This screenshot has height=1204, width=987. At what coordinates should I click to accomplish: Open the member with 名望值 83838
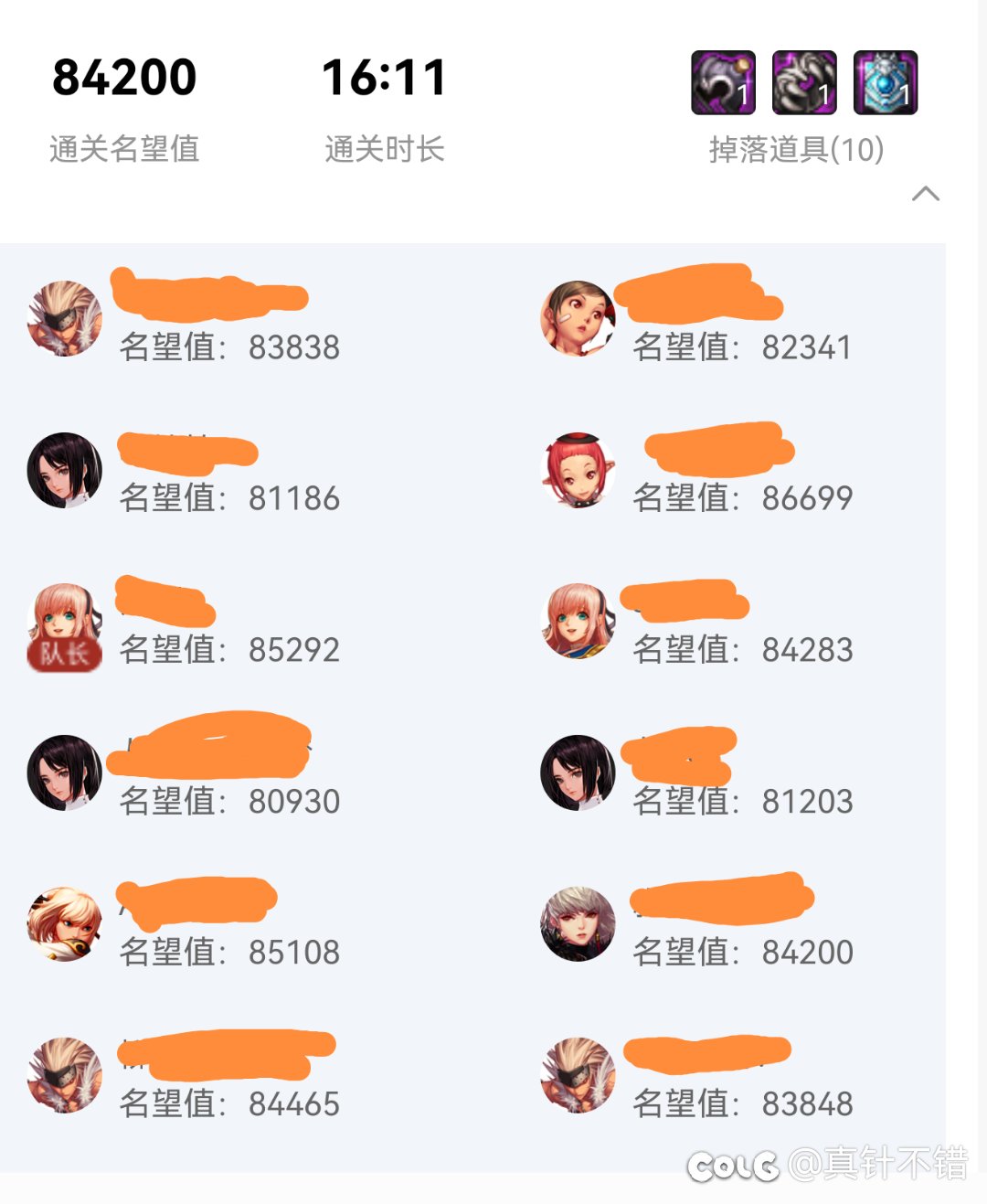click(x=65, y=318)
